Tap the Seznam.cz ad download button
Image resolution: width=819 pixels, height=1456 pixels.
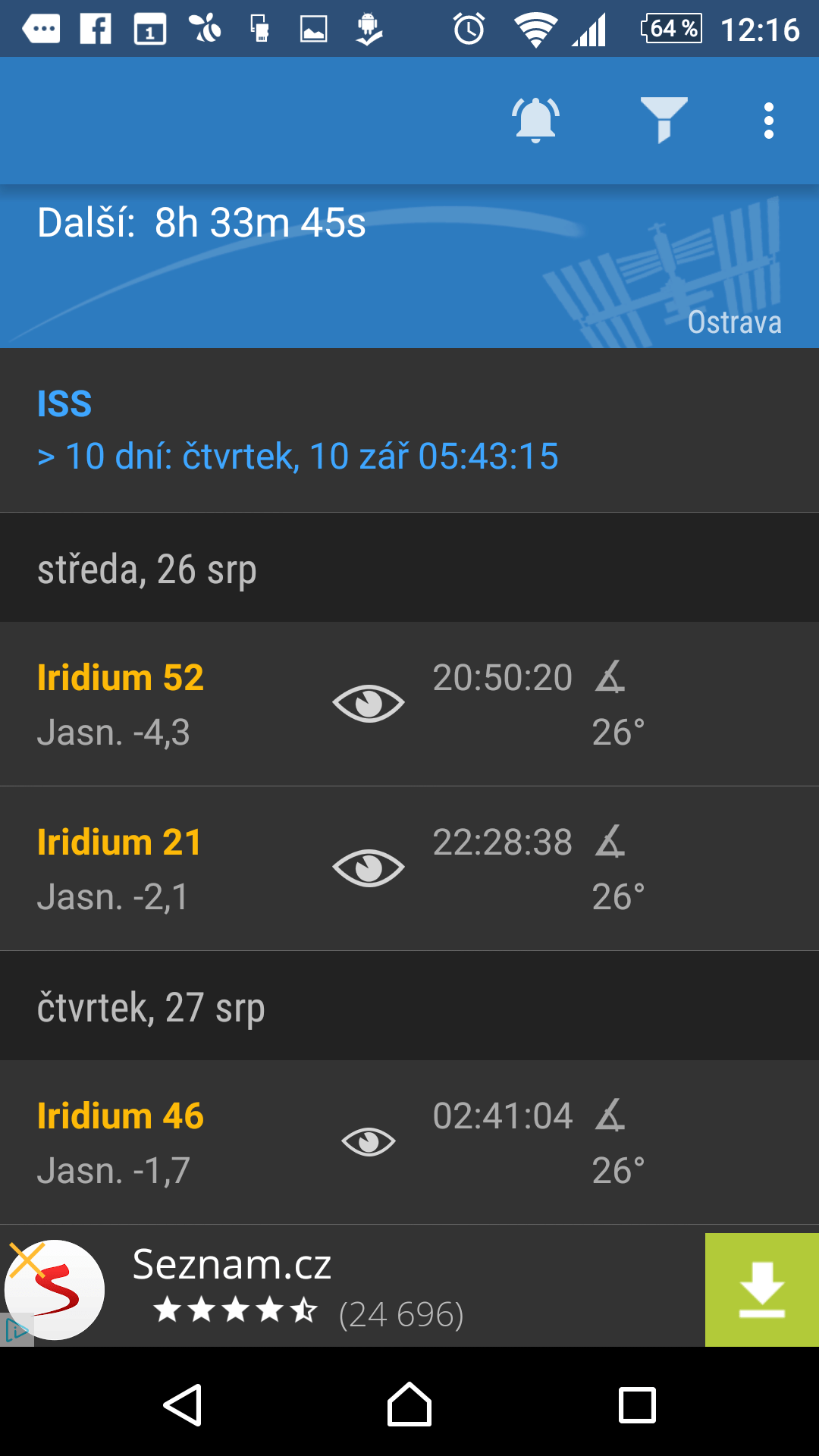coord(762,1290)
